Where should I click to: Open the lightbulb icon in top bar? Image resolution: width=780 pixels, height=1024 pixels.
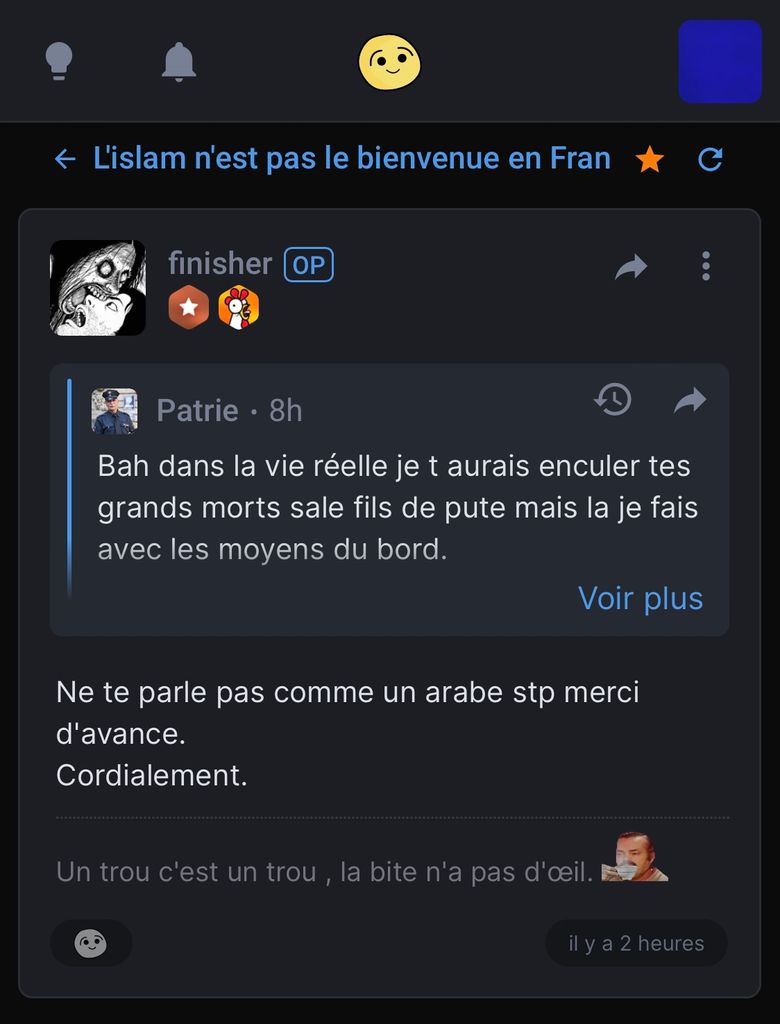pyautogui.click(x=59, y=61)
